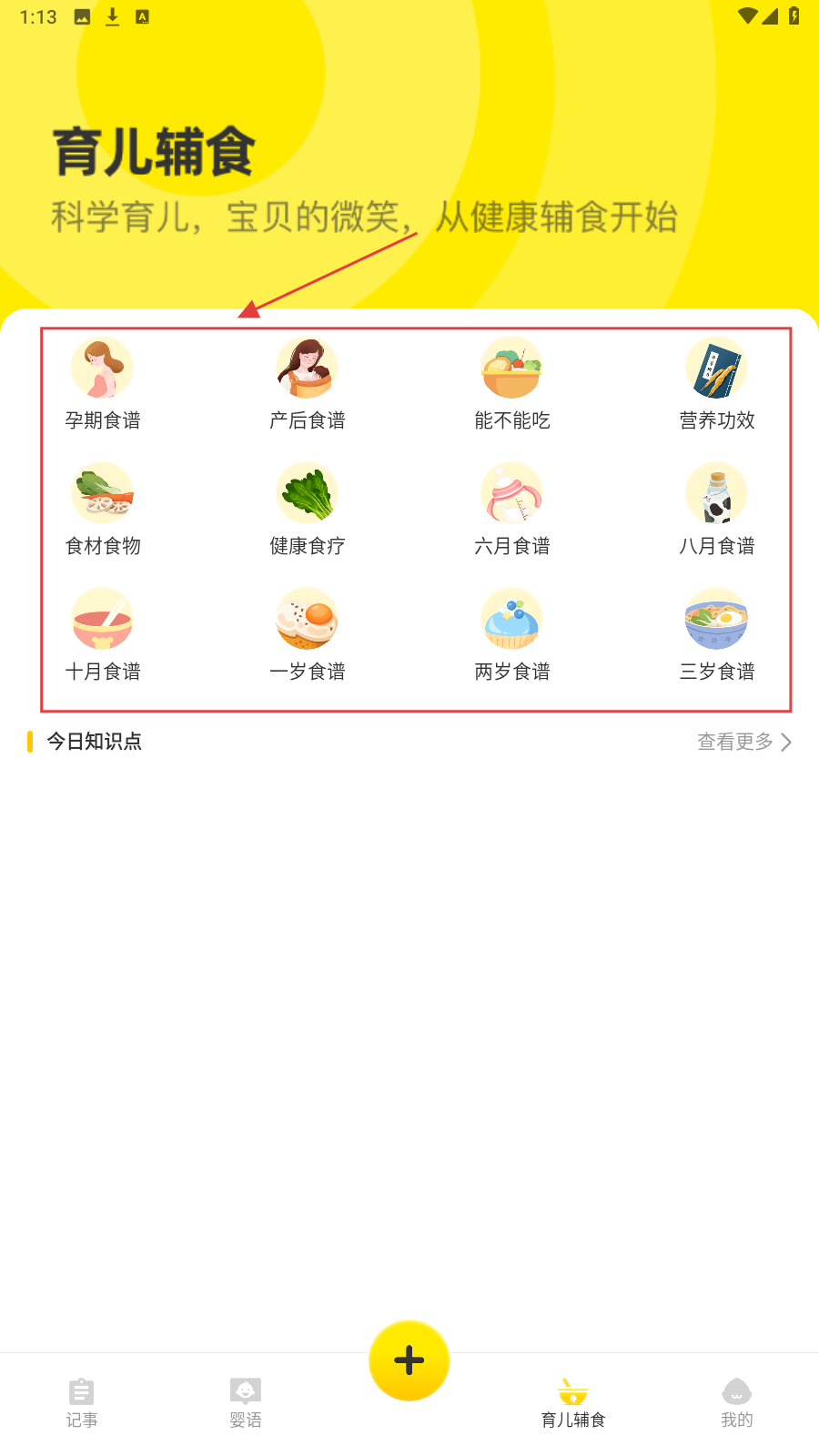Select the 能不能吃 category

coord(512,384)
